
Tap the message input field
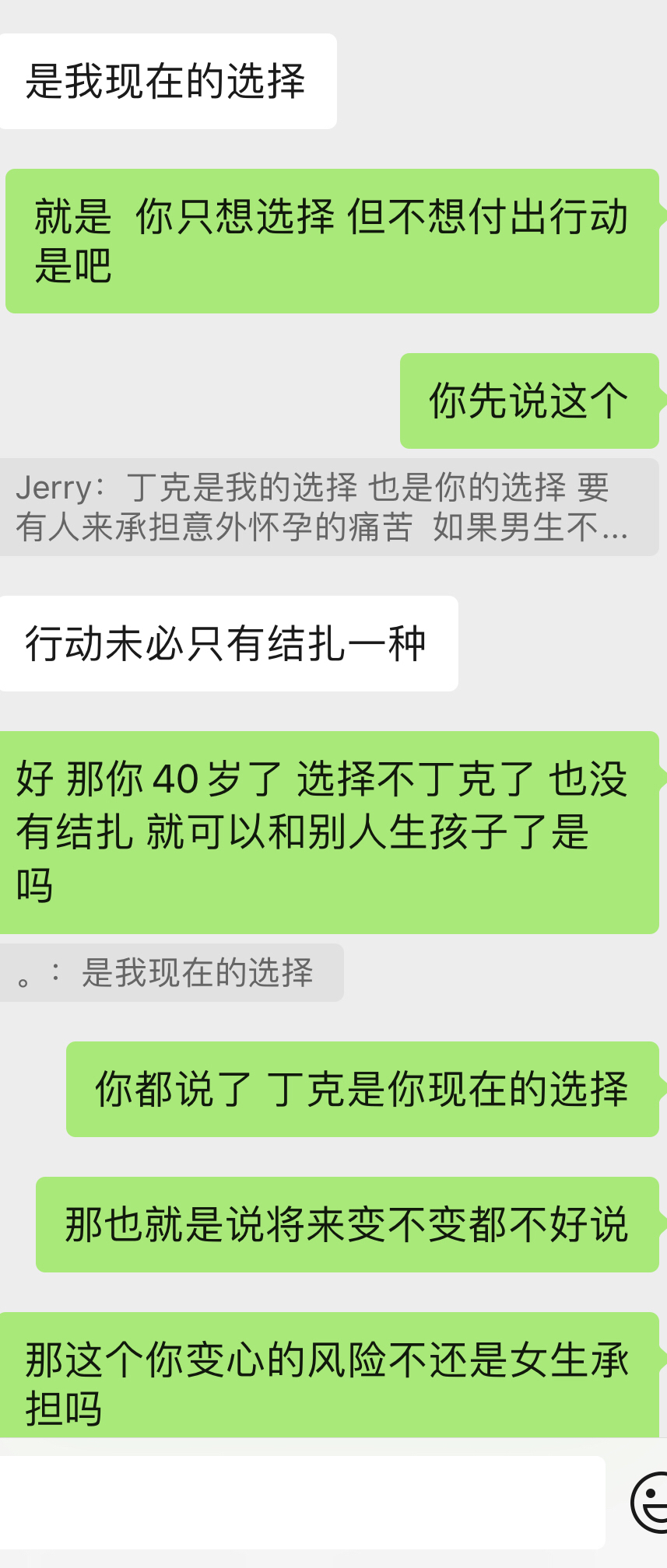[302, 1502]
